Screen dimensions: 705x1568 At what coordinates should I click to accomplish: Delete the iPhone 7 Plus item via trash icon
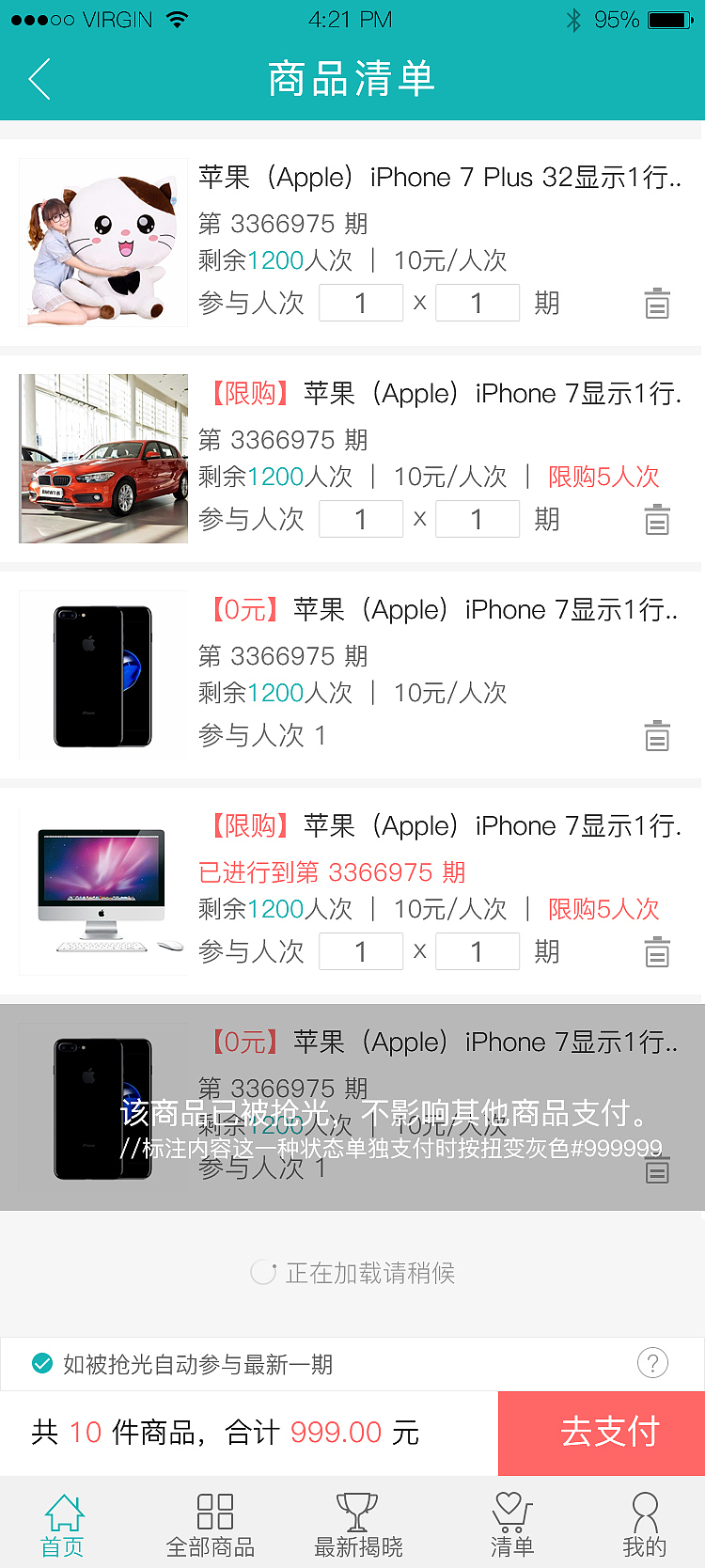point(657,303)
